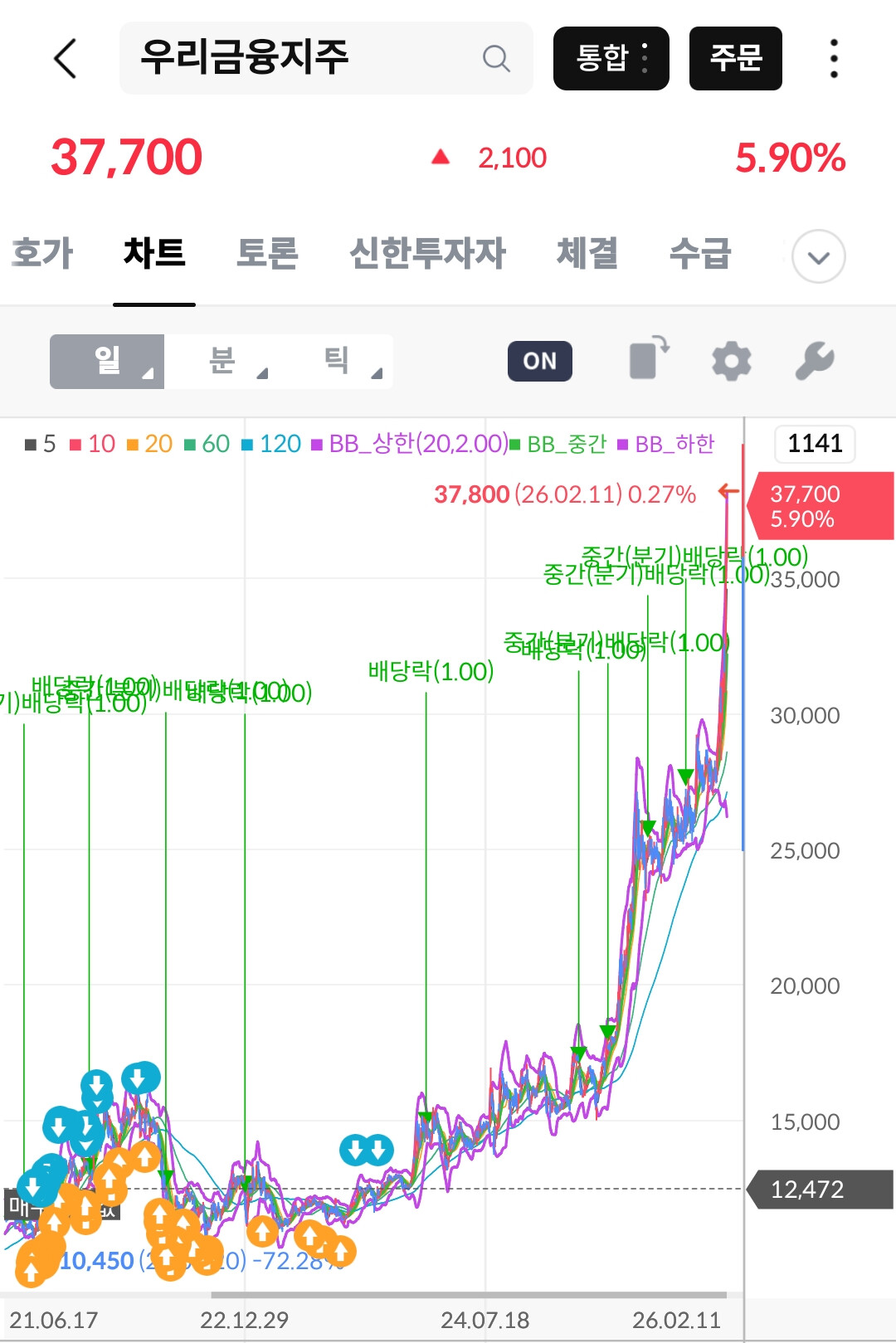Open the 신한투자자 tab

tap(427, 253)
